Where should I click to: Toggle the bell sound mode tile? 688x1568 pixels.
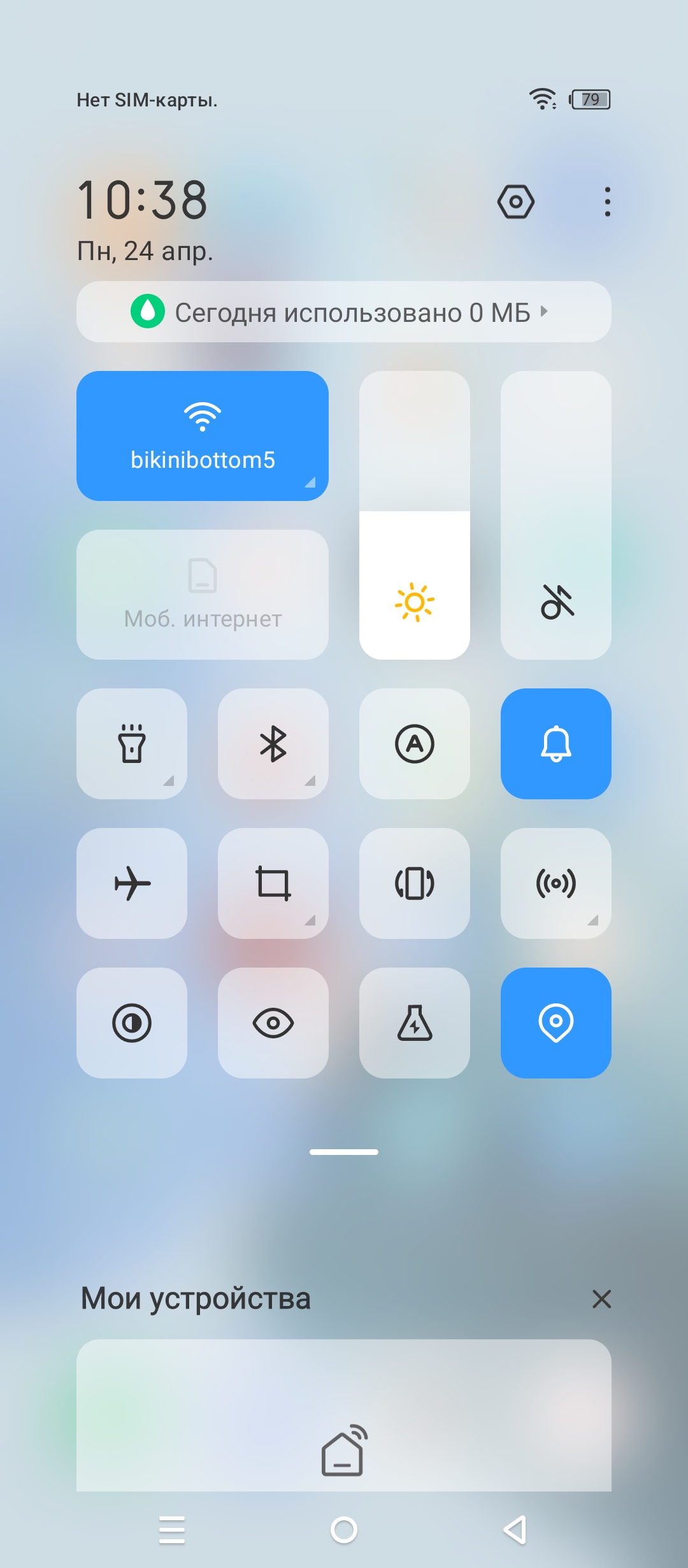coord(556,744)
